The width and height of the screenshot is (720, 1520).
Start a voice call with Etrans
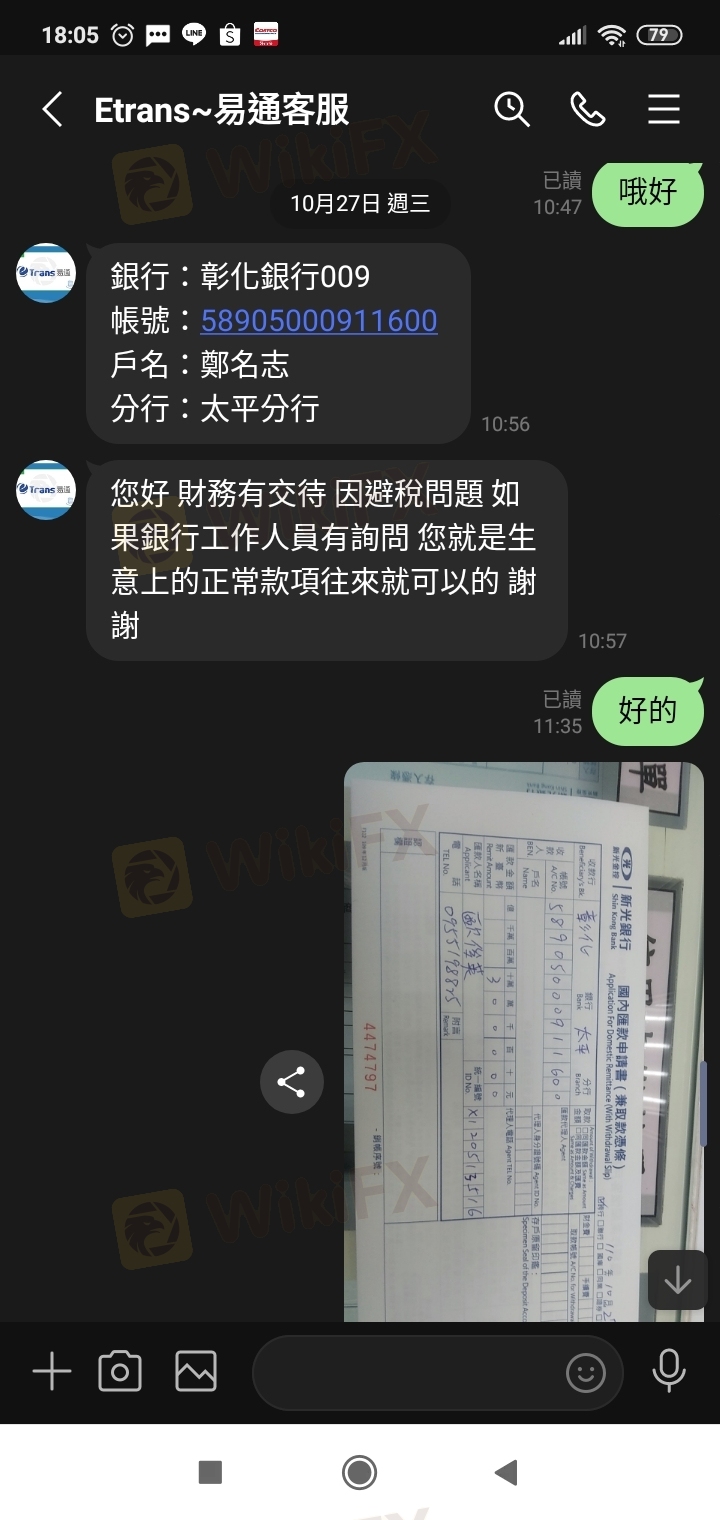(587, 109)
